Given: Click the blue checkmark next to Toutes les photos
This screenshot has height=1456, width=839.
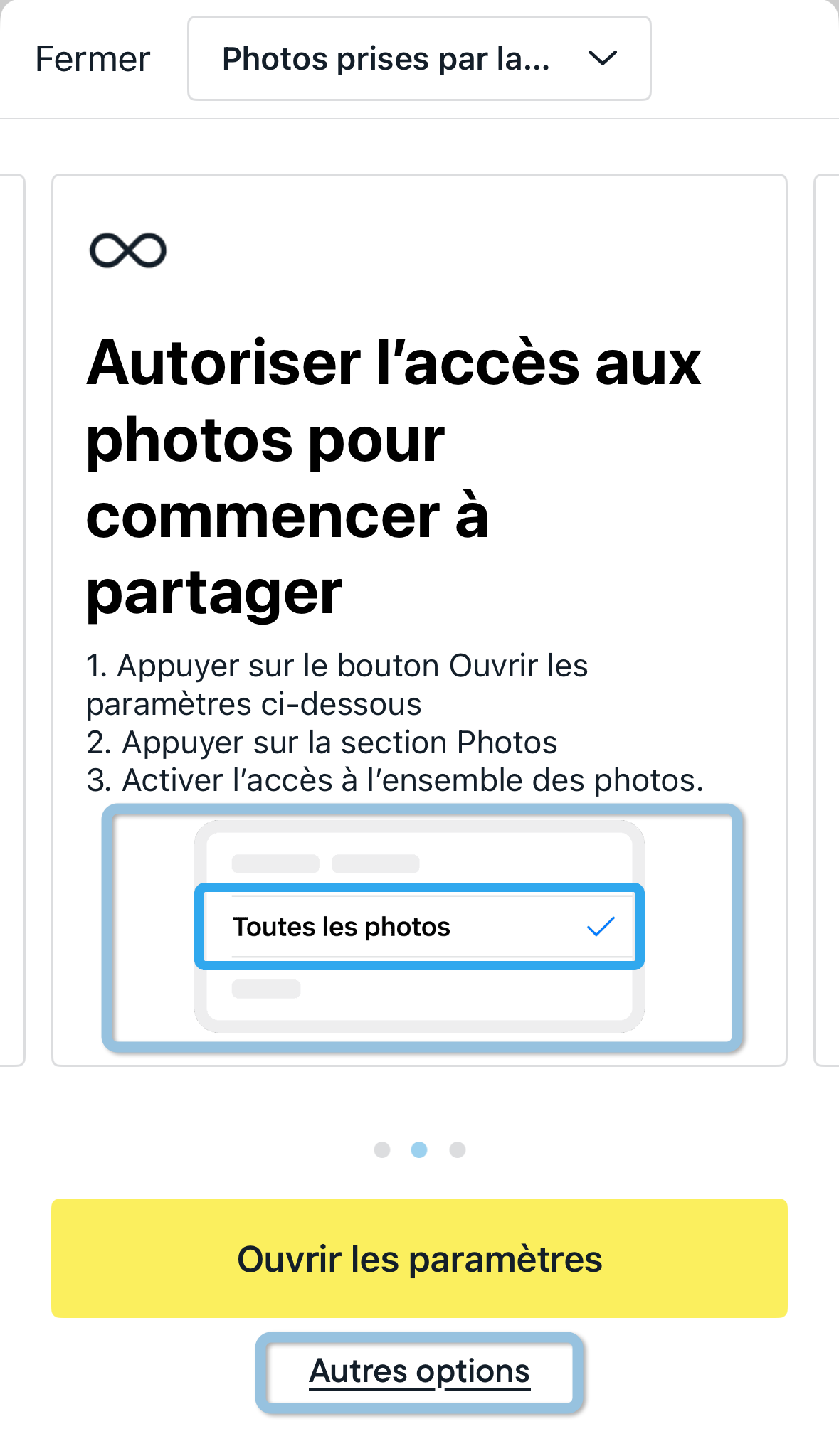Looking at the screenshot, I should tap(600, 926).
